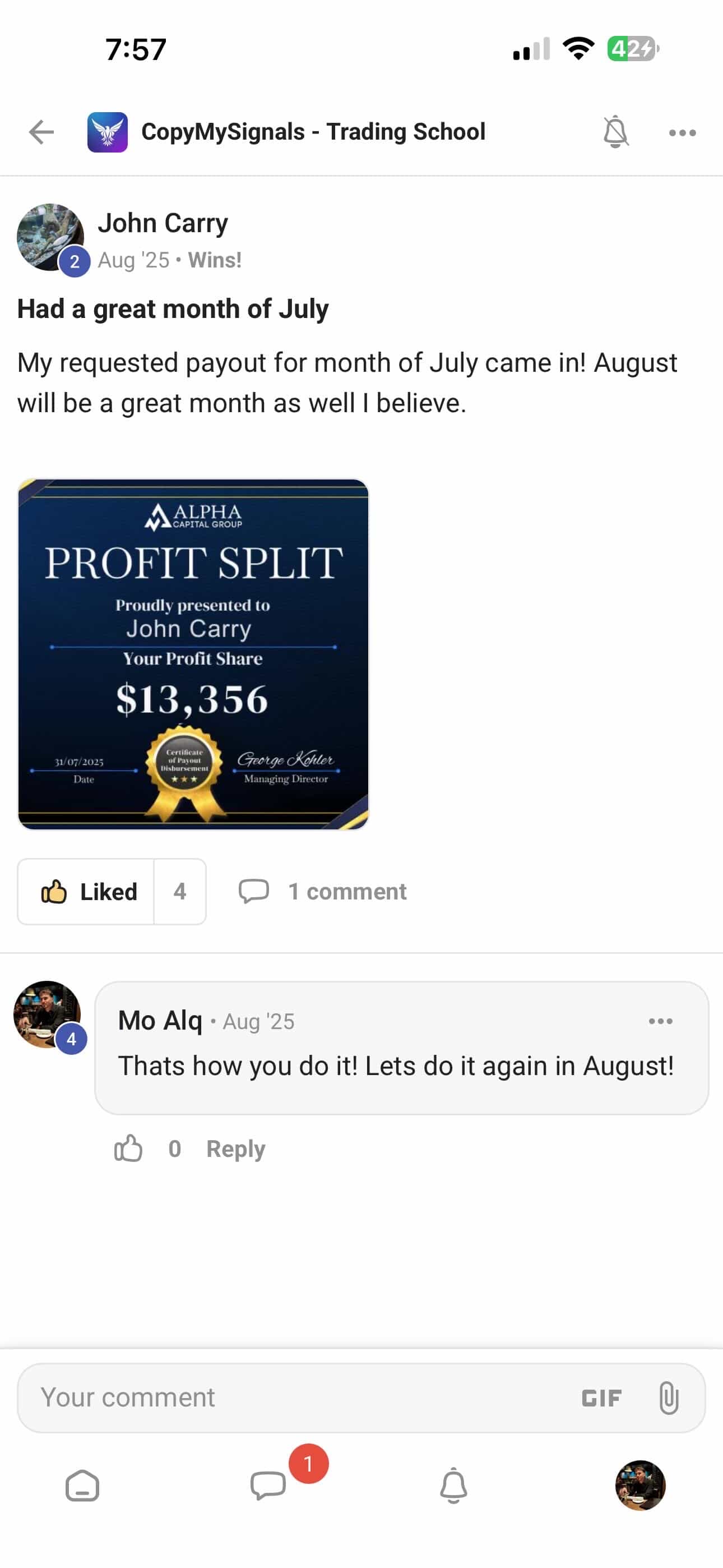Attach a file using the paperclip icon
Screen dimensions: 723x1568
[669, 1397]
